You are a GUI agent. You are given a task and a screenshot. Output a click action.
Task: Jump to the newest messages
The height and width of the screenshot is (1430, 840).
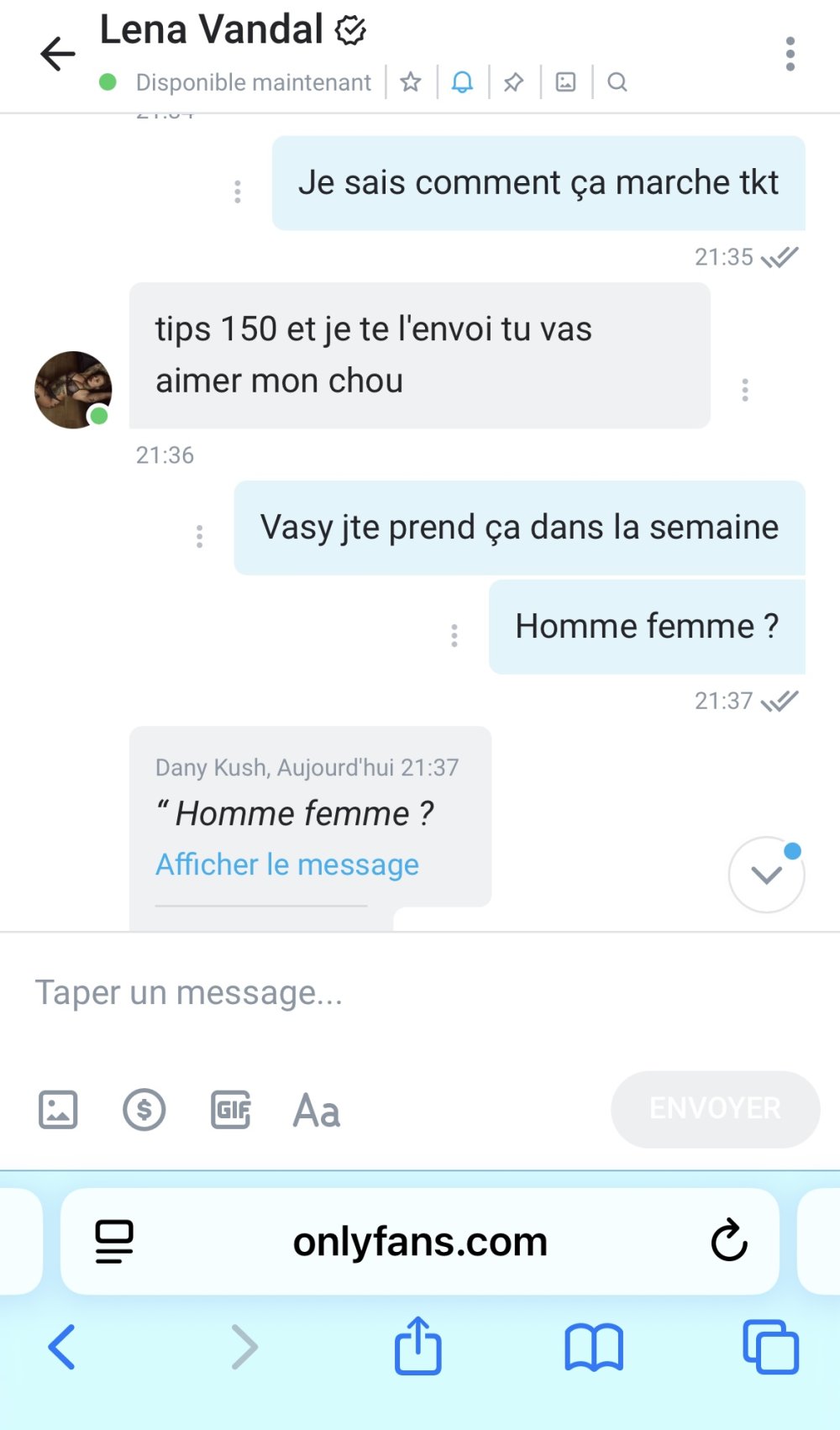(x=766, y=875)
